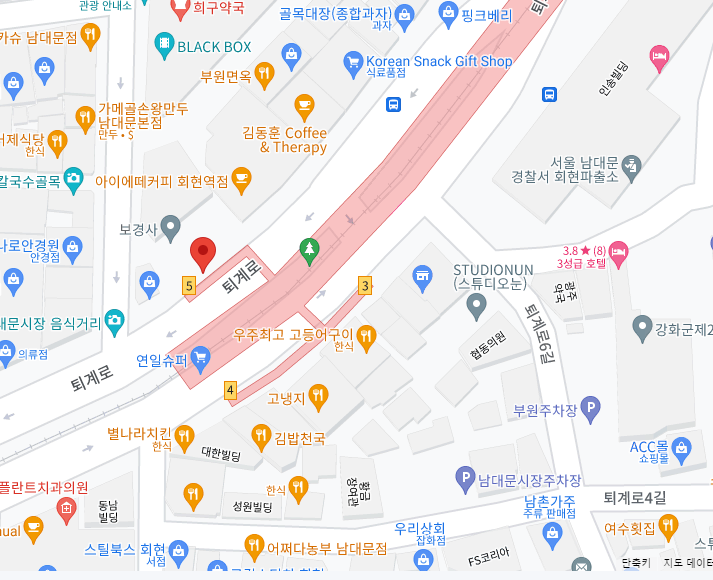
Task: Select the Korean Snack Gift Shop marker
Action: tap(353, 65)
